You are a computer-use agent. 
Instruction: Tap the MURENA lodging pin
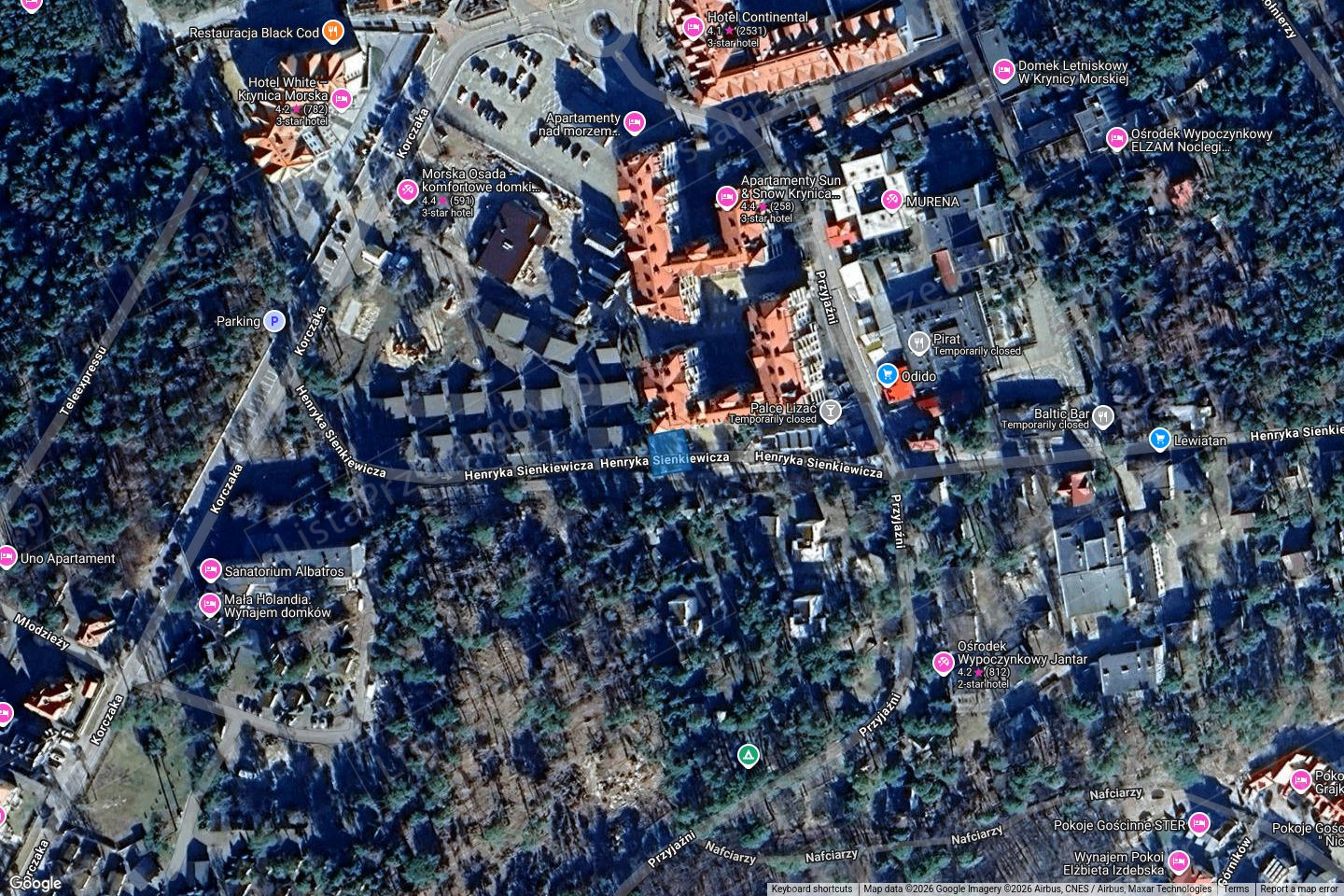891,200
